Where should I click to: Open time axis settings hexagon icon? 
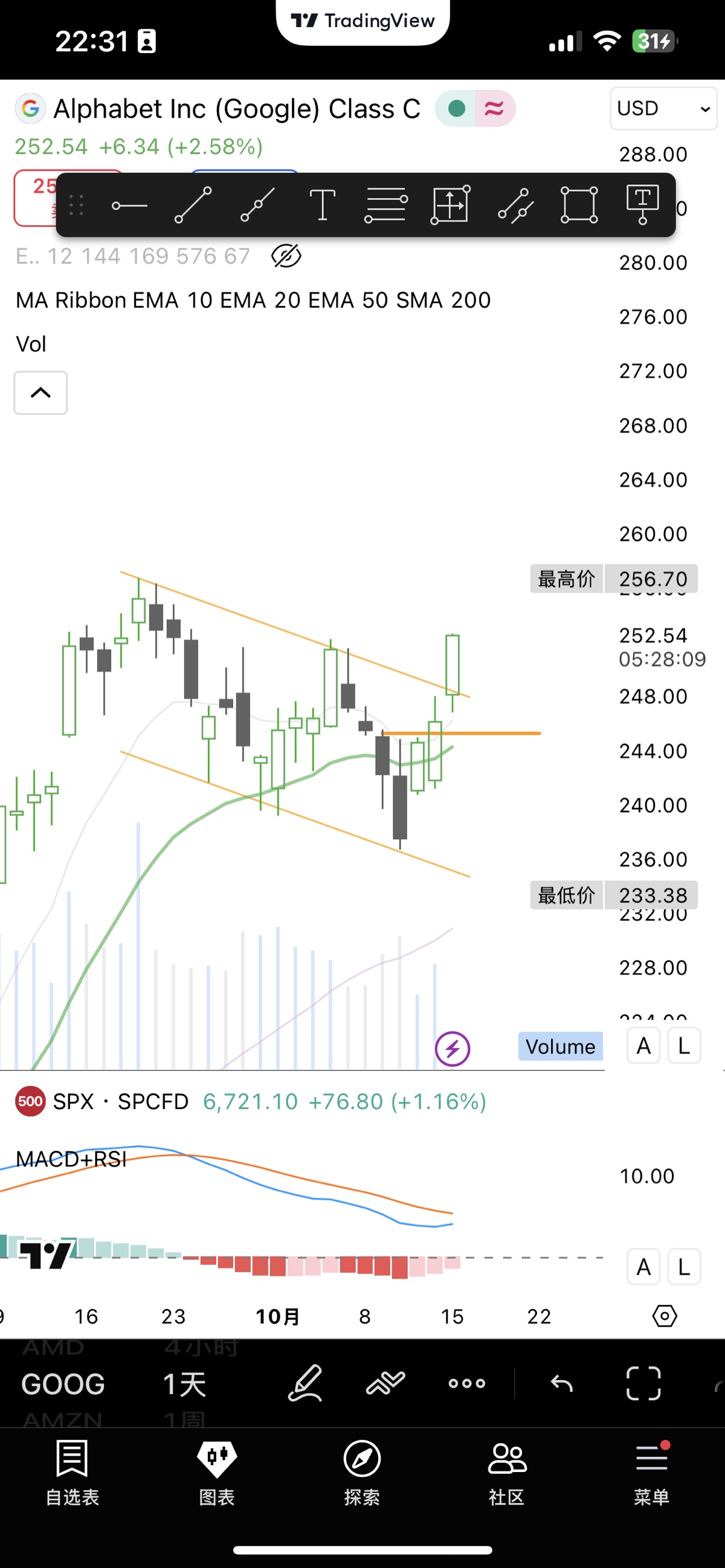tap(664, 1316)
